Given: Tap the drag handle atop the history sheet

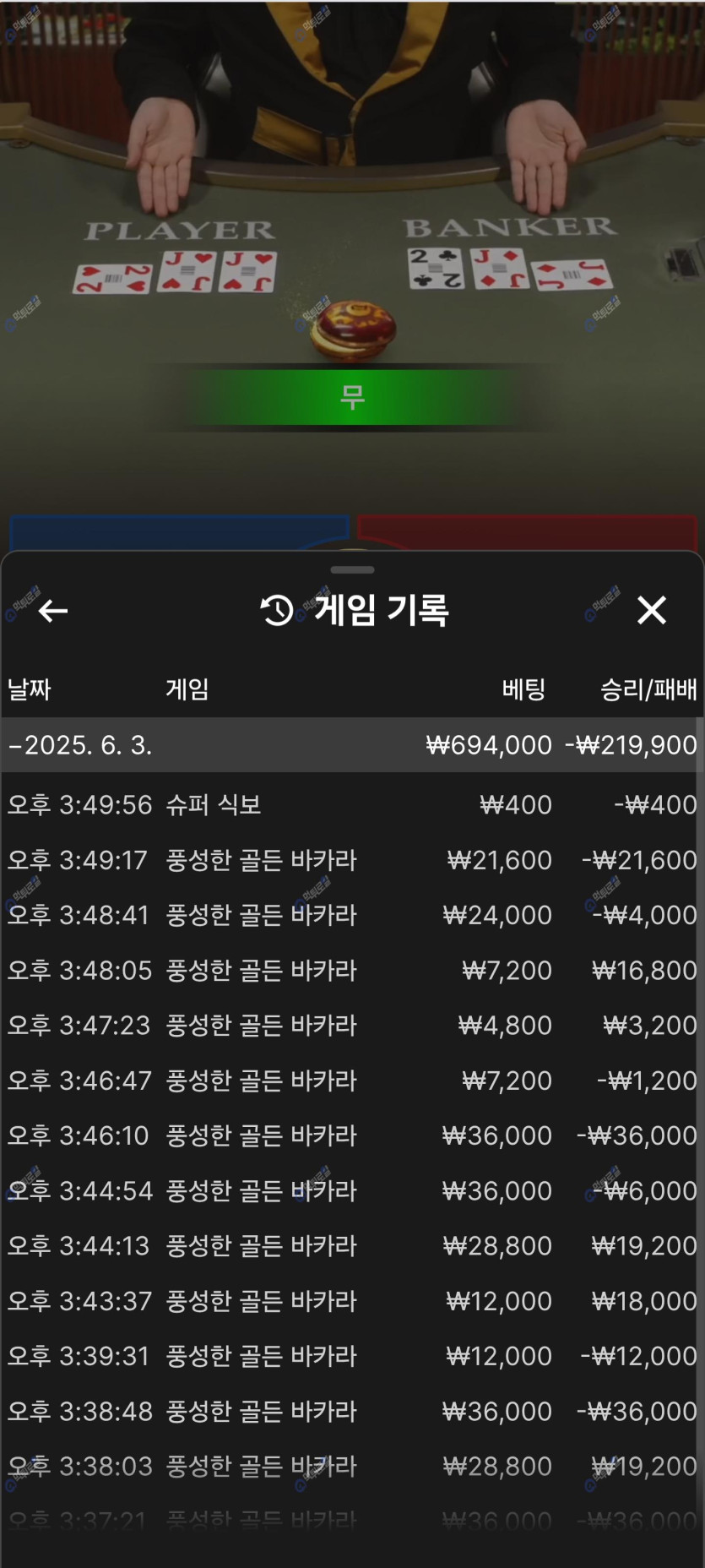Looking at the screenshot, I should pyautogui.click(x=352, y=570).
